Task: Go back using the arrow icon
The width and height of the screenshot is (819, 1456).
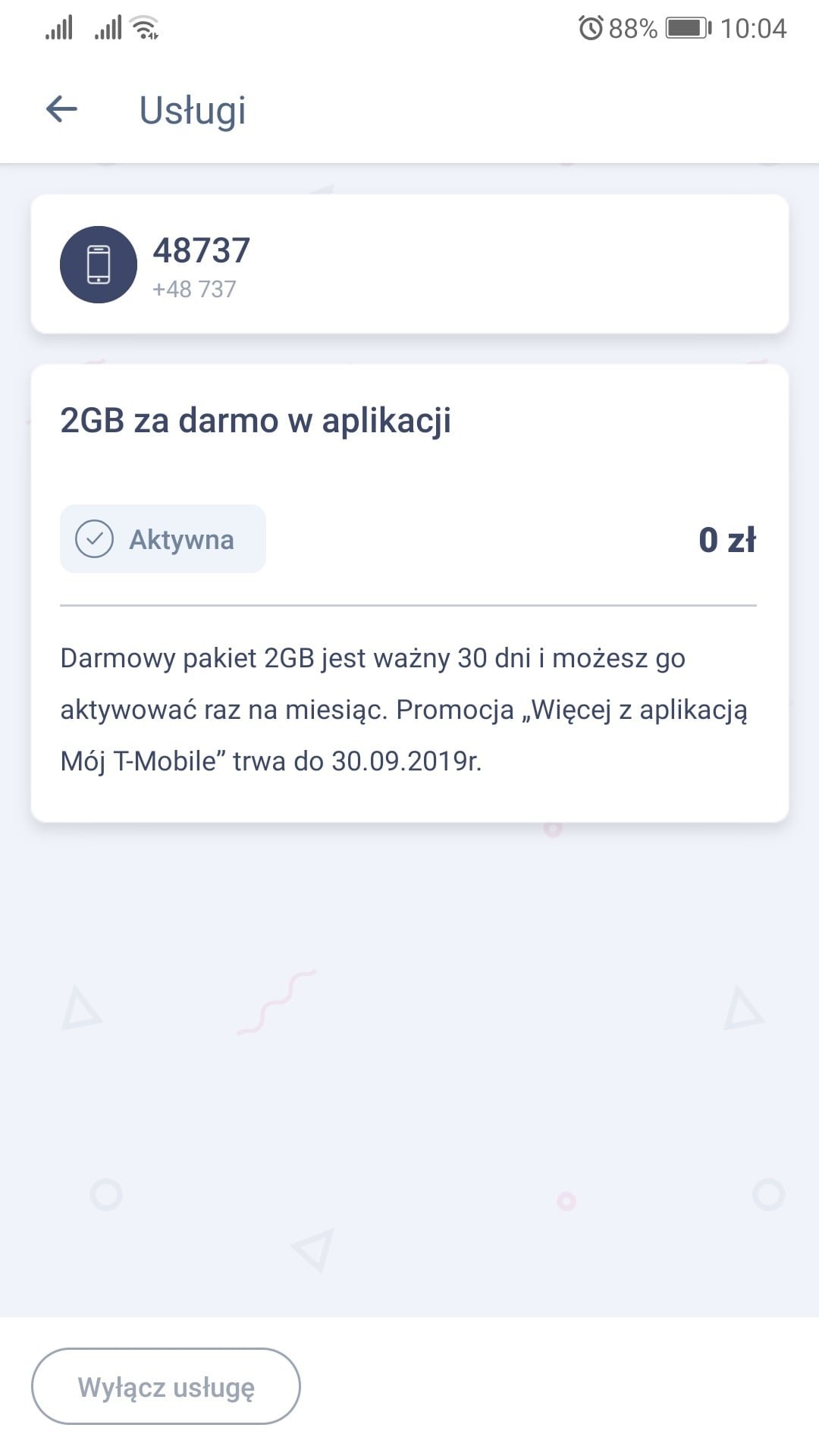Action: pyautogui.click(x=61, y=109)
